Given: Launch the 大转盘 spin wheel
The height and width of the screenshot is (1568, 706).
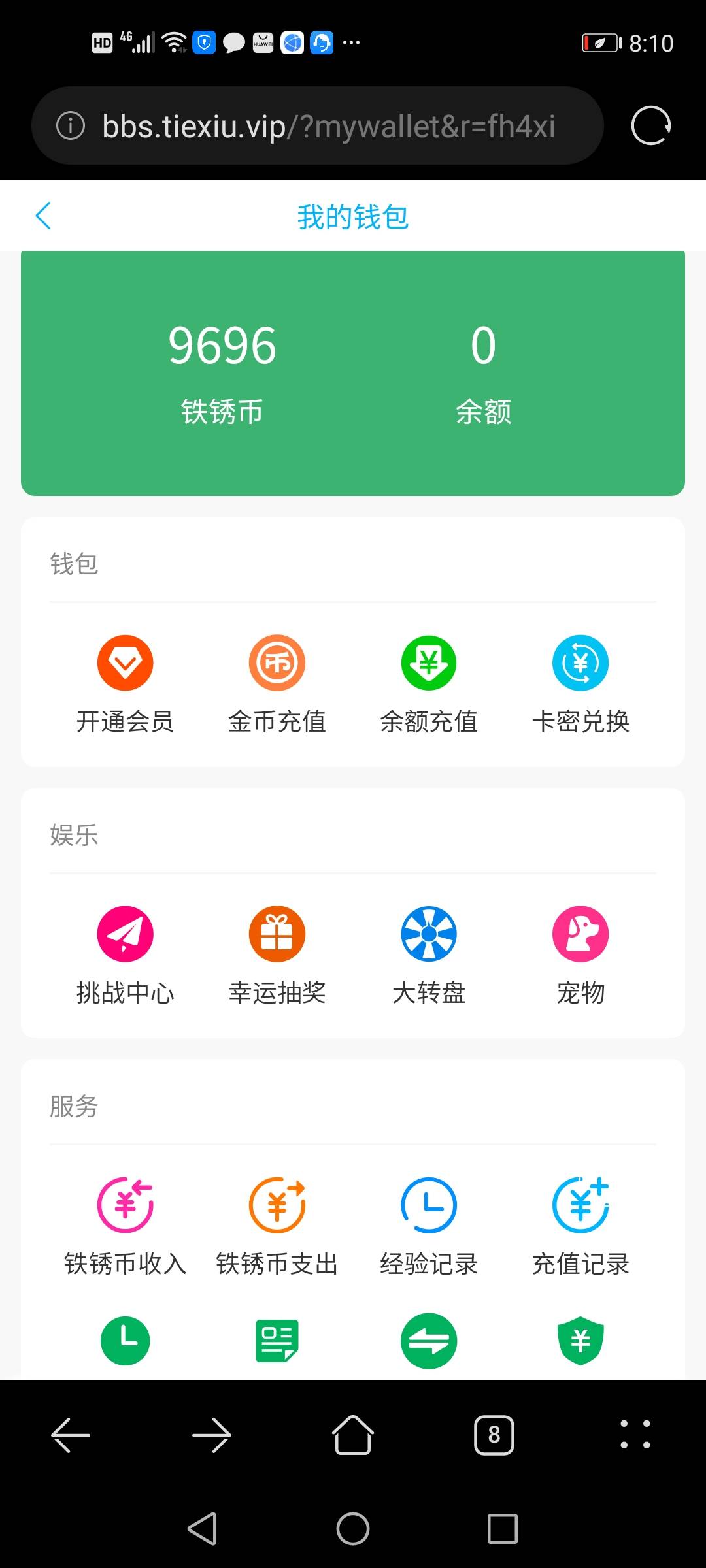Looking at the screenshot, I should pyautogui.click(x=429, y=955).
